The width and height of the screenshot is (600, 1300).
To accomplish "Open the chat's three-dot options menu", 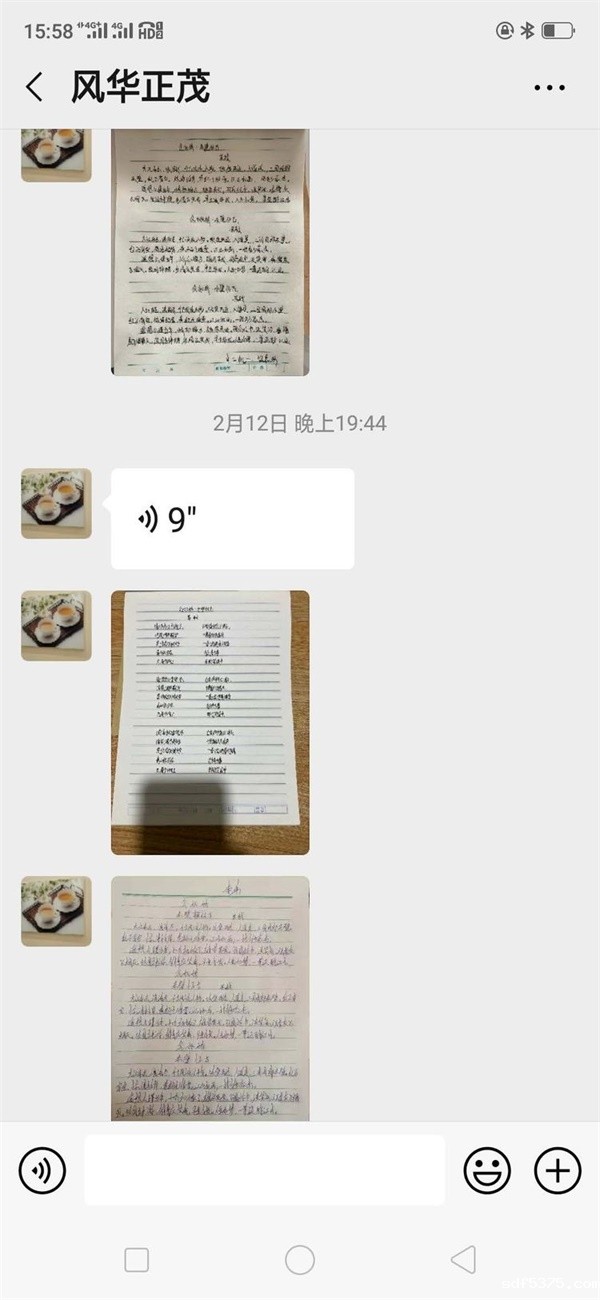I will [549, 88].
